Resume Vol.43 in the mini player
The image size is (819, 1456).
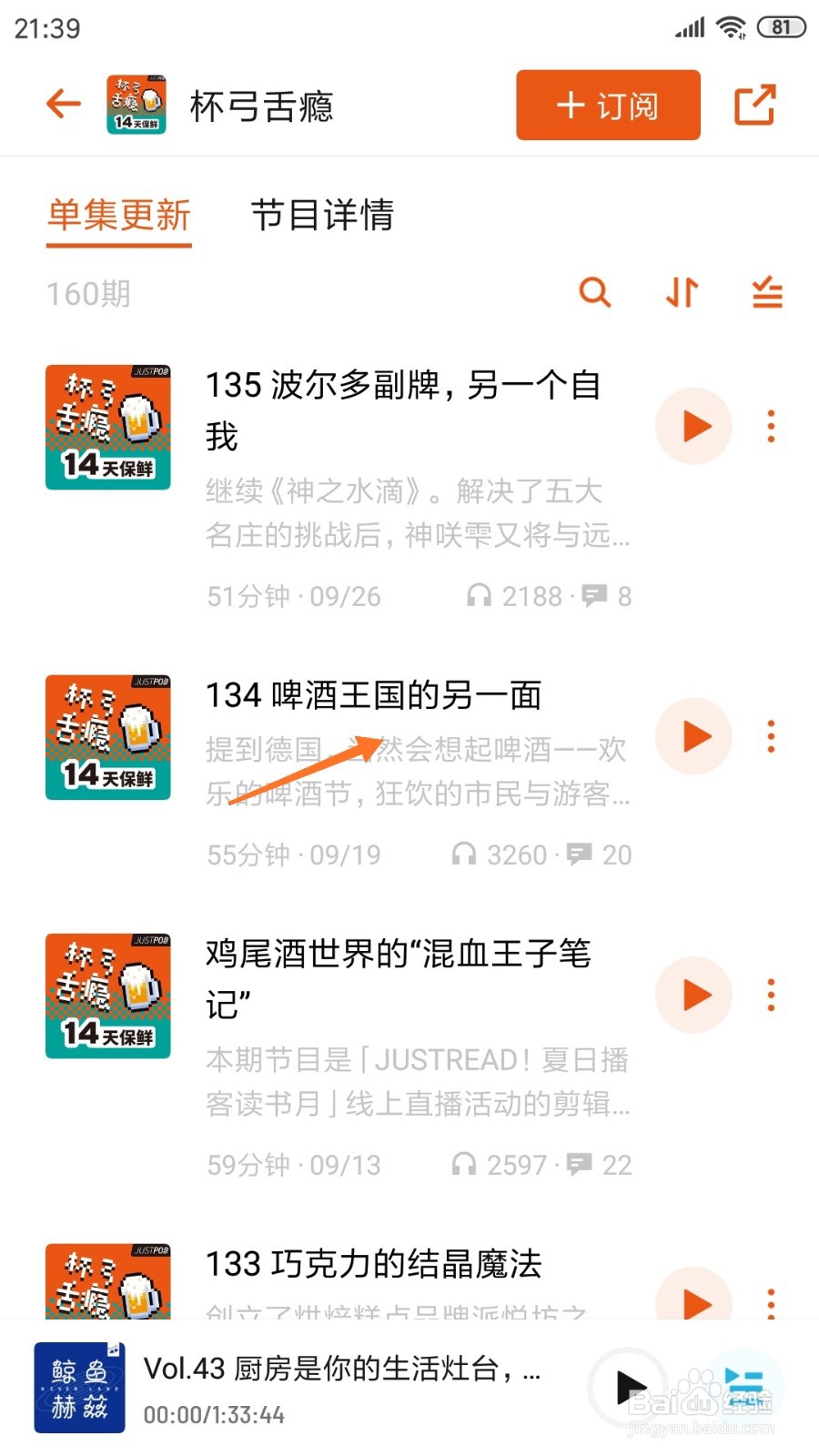point(630,1387)
